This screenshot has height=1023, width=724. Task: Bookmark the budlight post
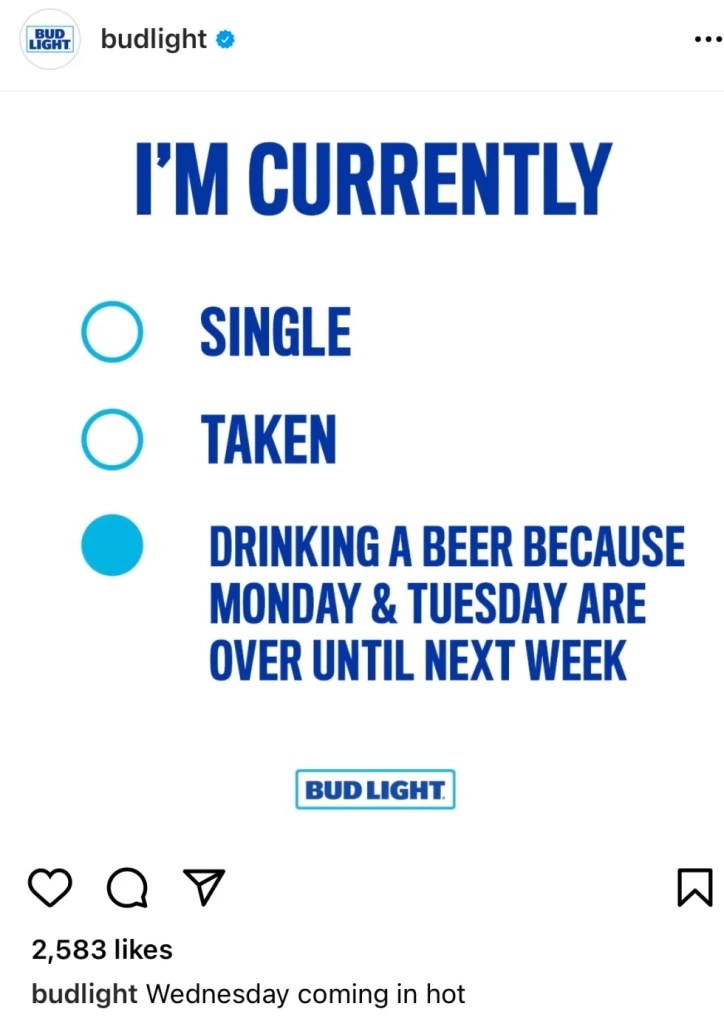point(694,887)
